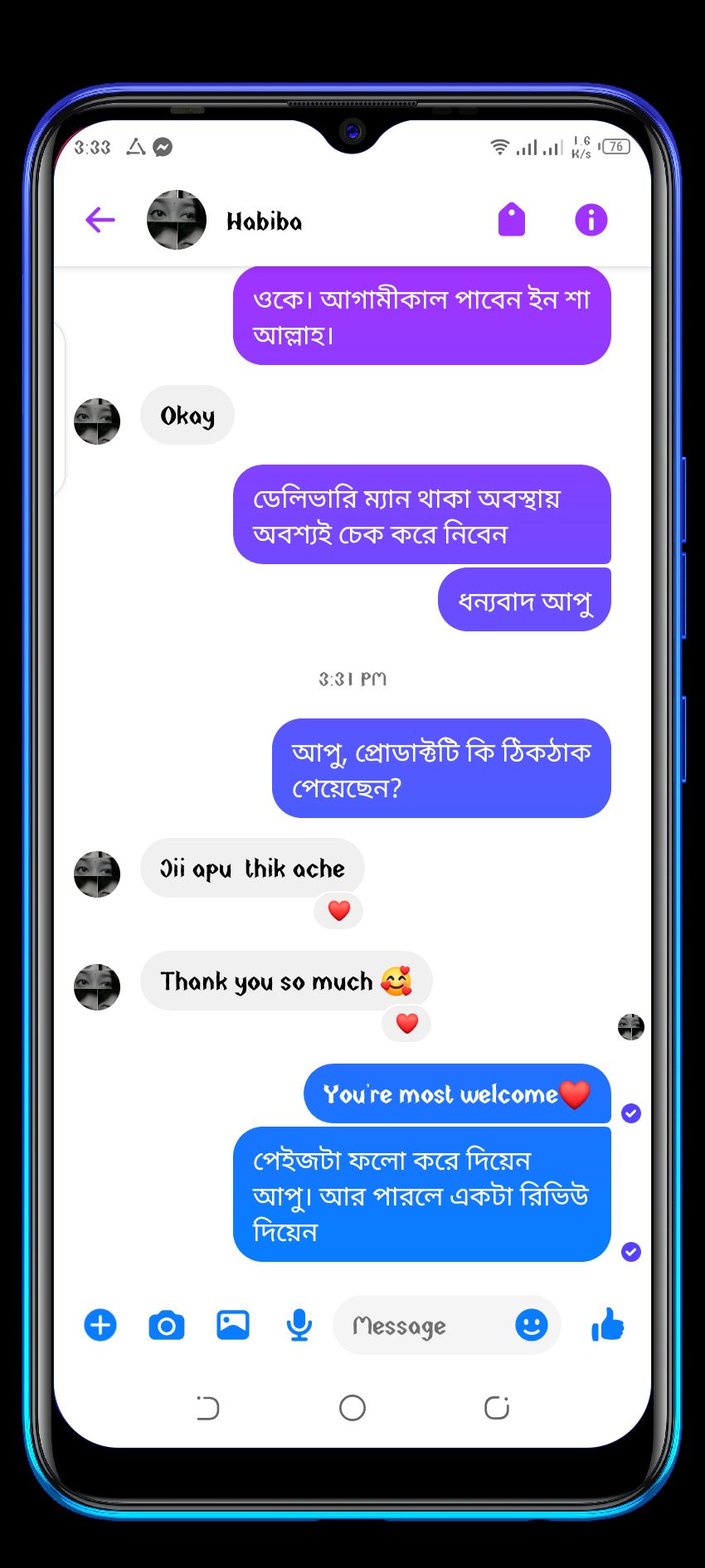Open the plus attachments menu

[x=100, y=1325]
